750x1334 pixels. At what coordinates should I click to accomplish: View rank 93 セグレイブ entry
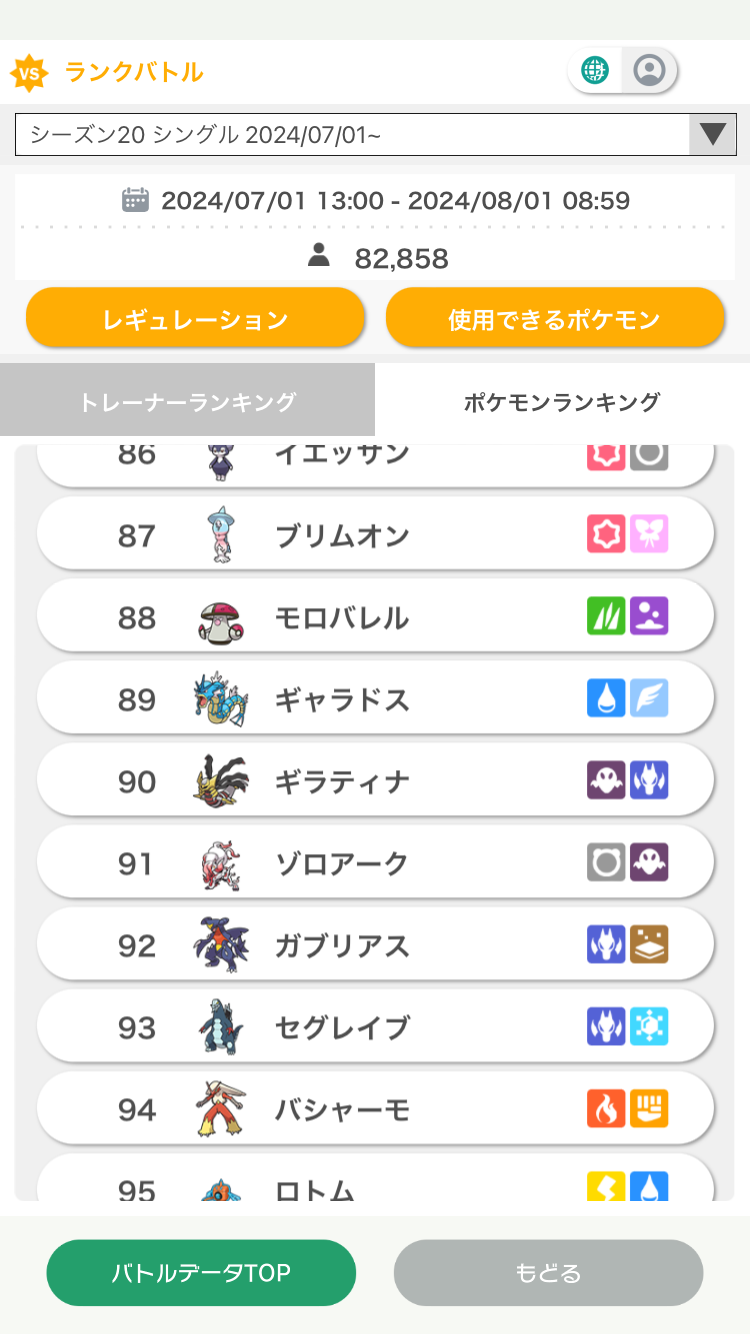point(375,1028)
